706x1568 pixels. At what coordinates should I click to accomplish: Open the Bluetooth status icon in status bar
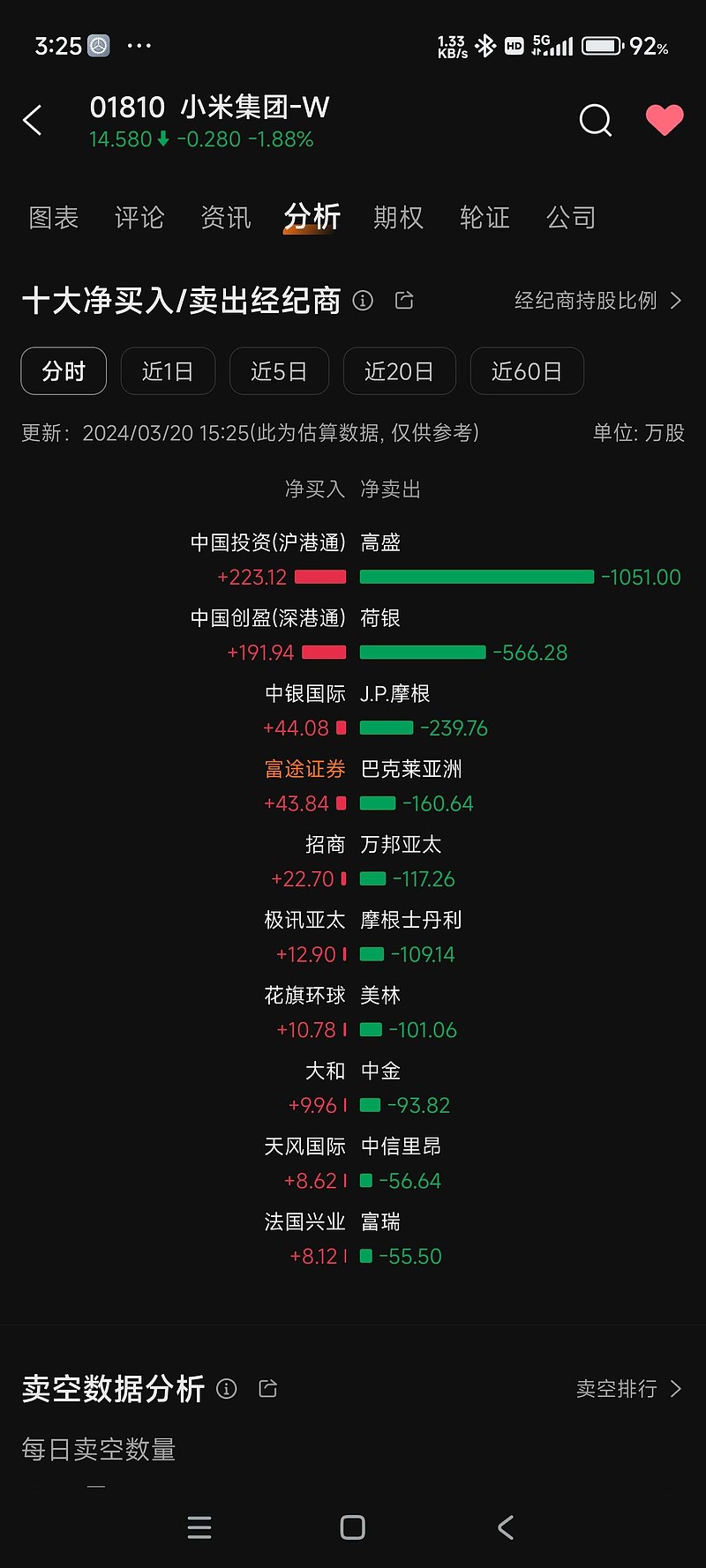484,46
